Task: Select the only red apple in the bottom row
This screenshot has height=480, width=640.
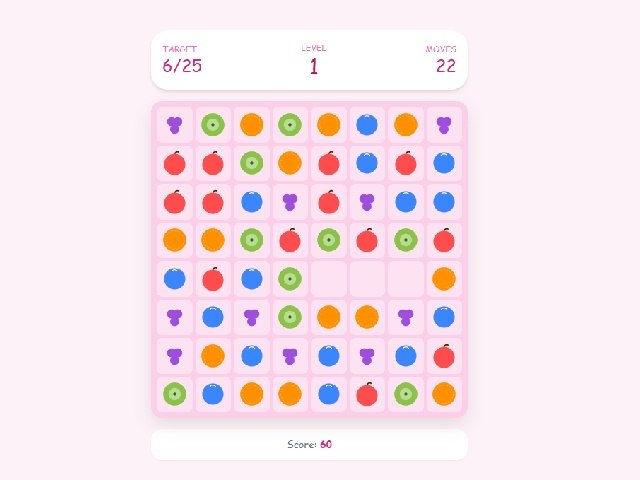Action: pos(367,394)
